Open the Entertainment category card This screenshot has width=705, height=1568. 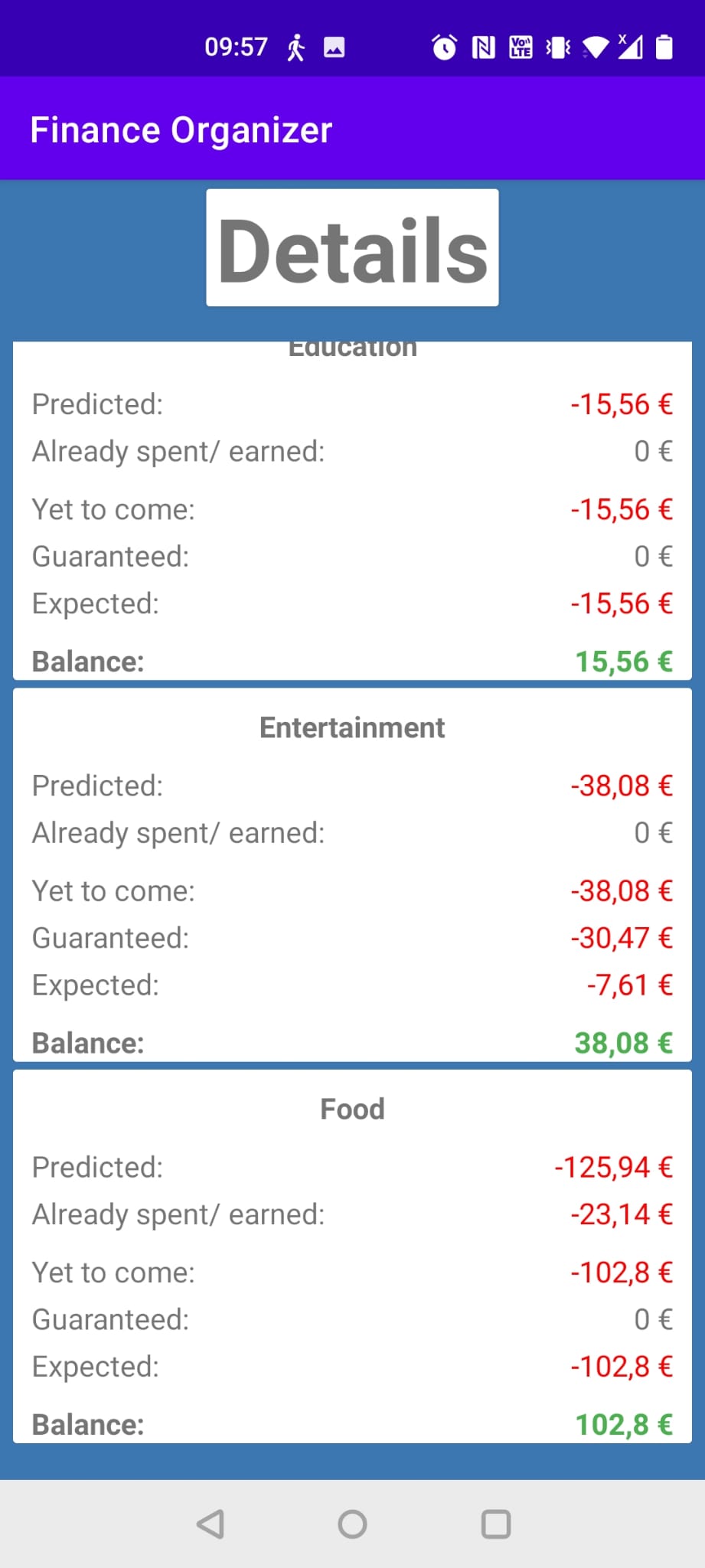352,874
